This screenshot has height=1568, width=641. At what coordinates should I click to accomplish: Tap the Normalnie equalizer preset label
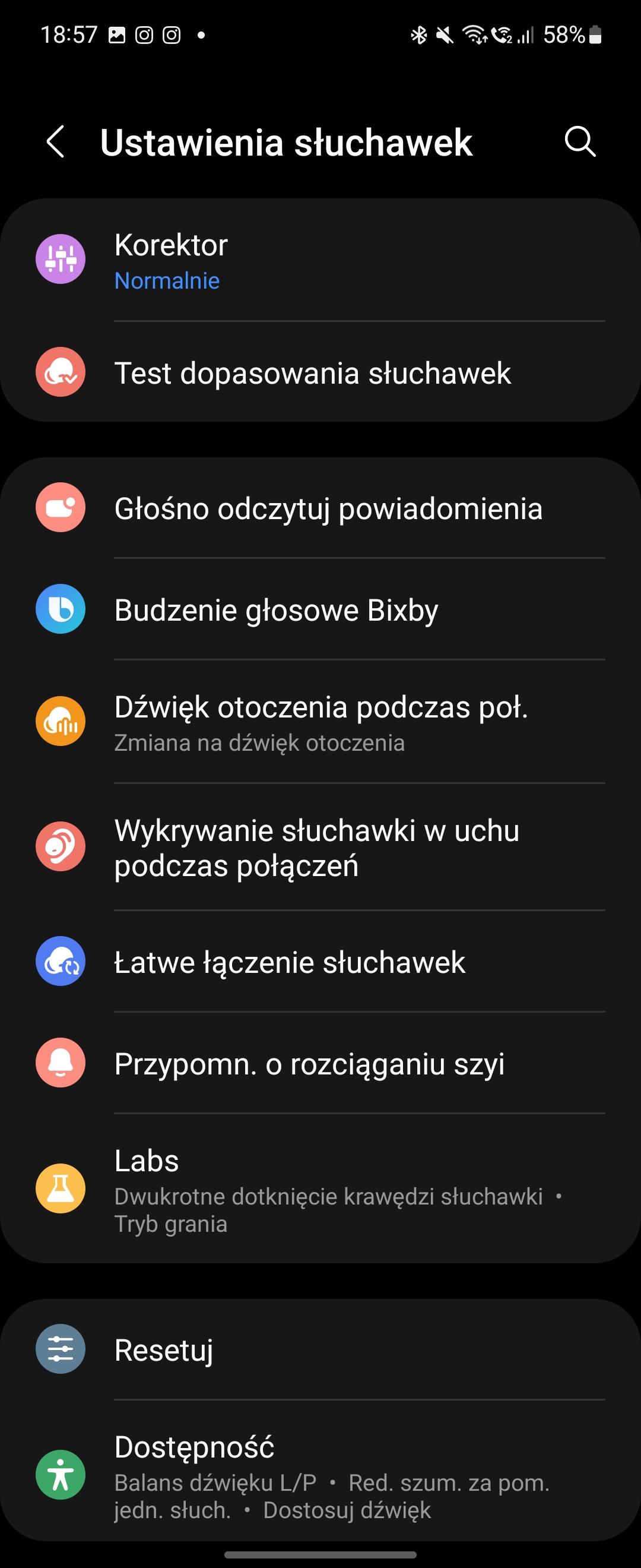167,280
